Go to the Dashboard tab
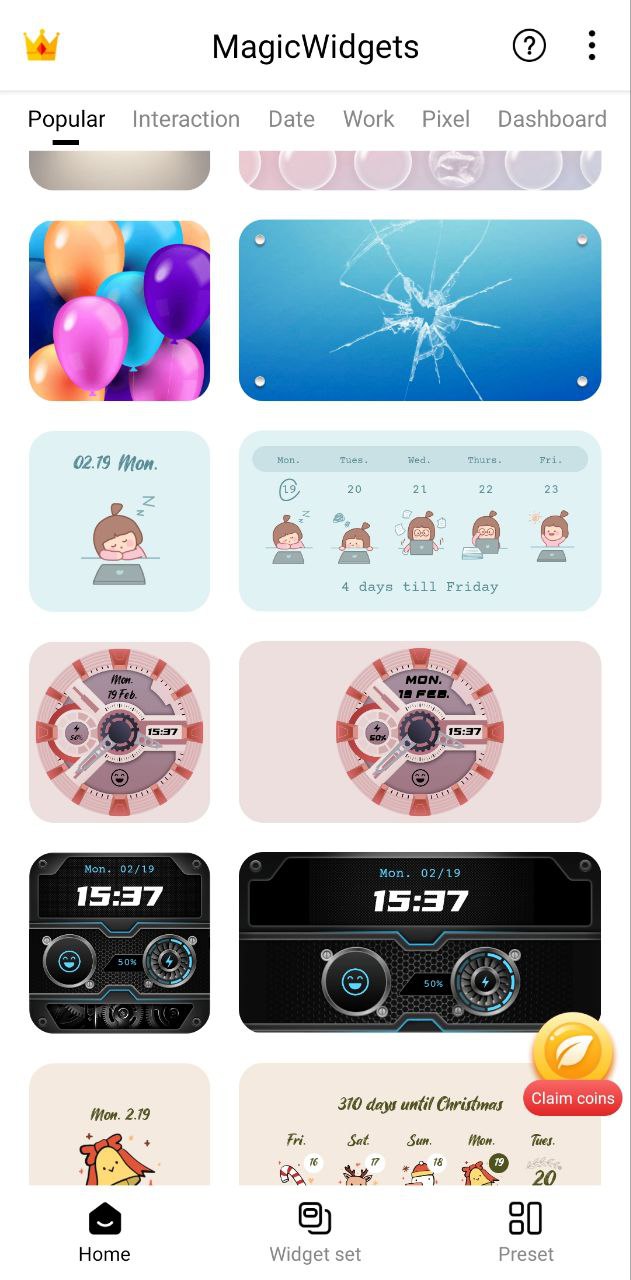 tap(552, 119)
